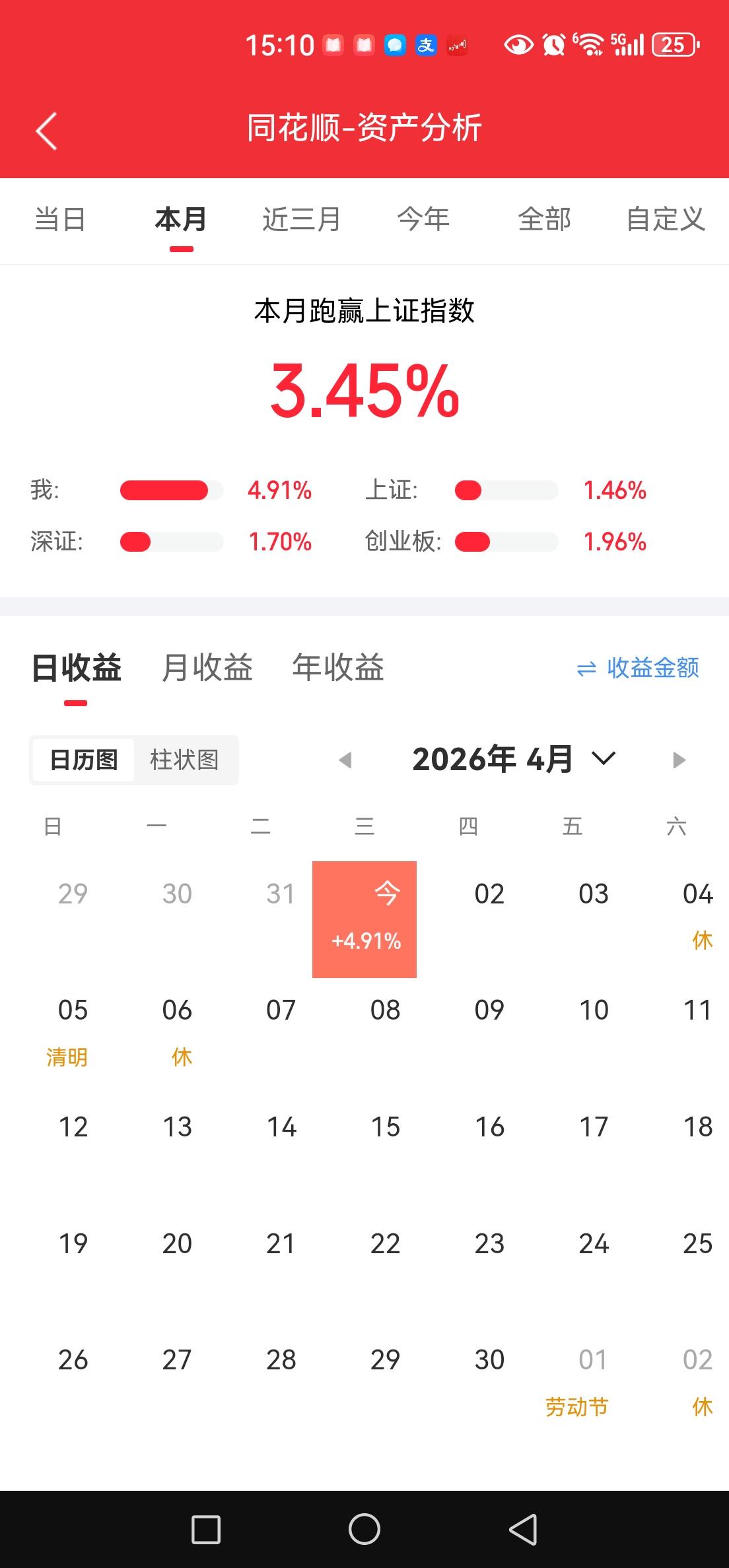Collapse the month selection via down arrow
The image size is (729, 1568).
pyautogui.click(x=603, y=760)
